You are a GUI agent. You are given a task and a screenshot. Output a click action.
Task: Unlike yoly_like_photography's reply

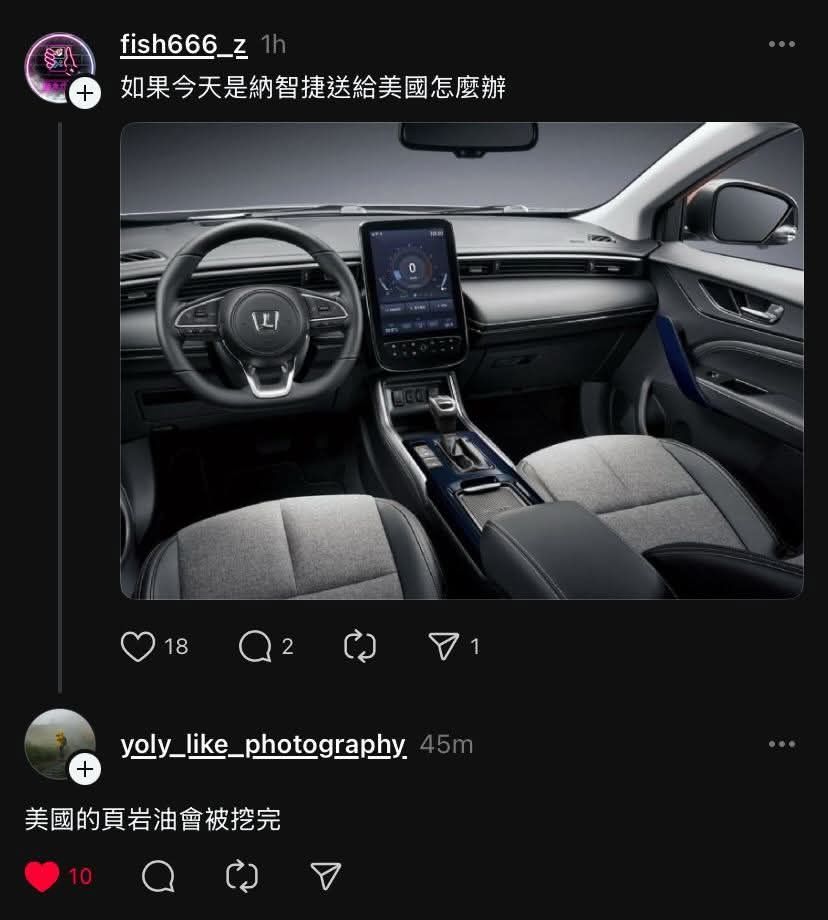[42, 877]
